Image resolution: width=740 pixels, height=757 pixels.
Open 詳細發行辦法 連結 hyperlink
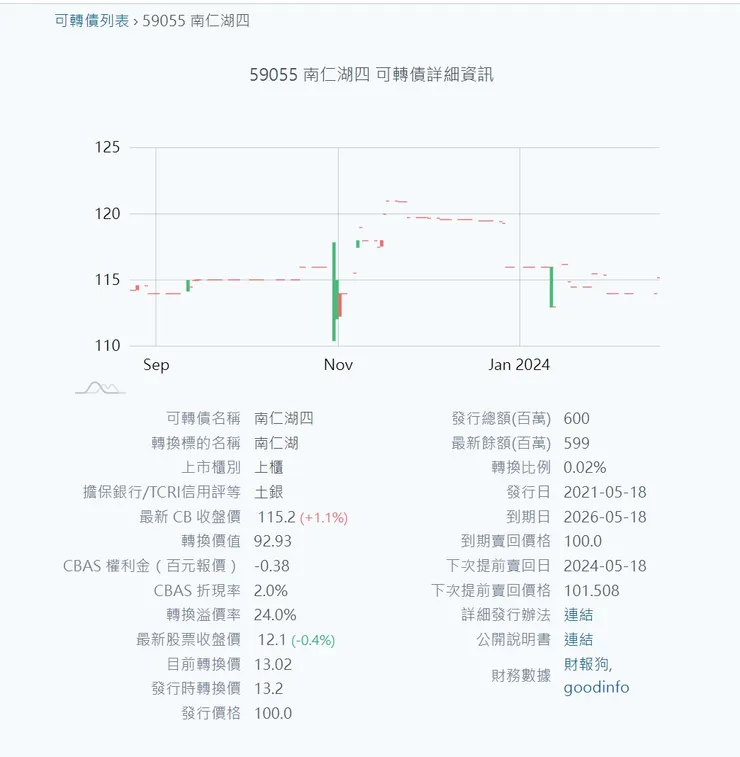click(x=580, y=615)
